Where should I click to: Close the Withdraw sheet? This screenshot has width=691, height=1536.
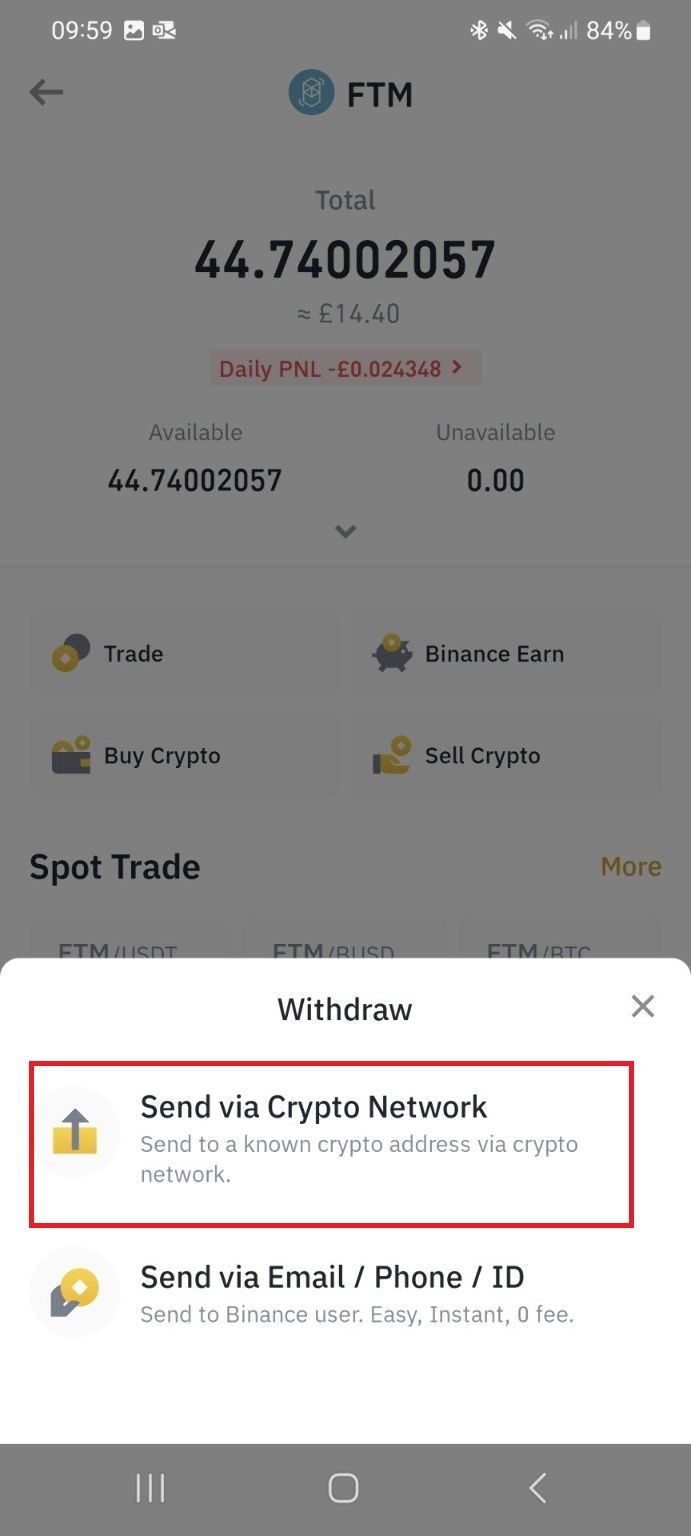click(642, 1006)
